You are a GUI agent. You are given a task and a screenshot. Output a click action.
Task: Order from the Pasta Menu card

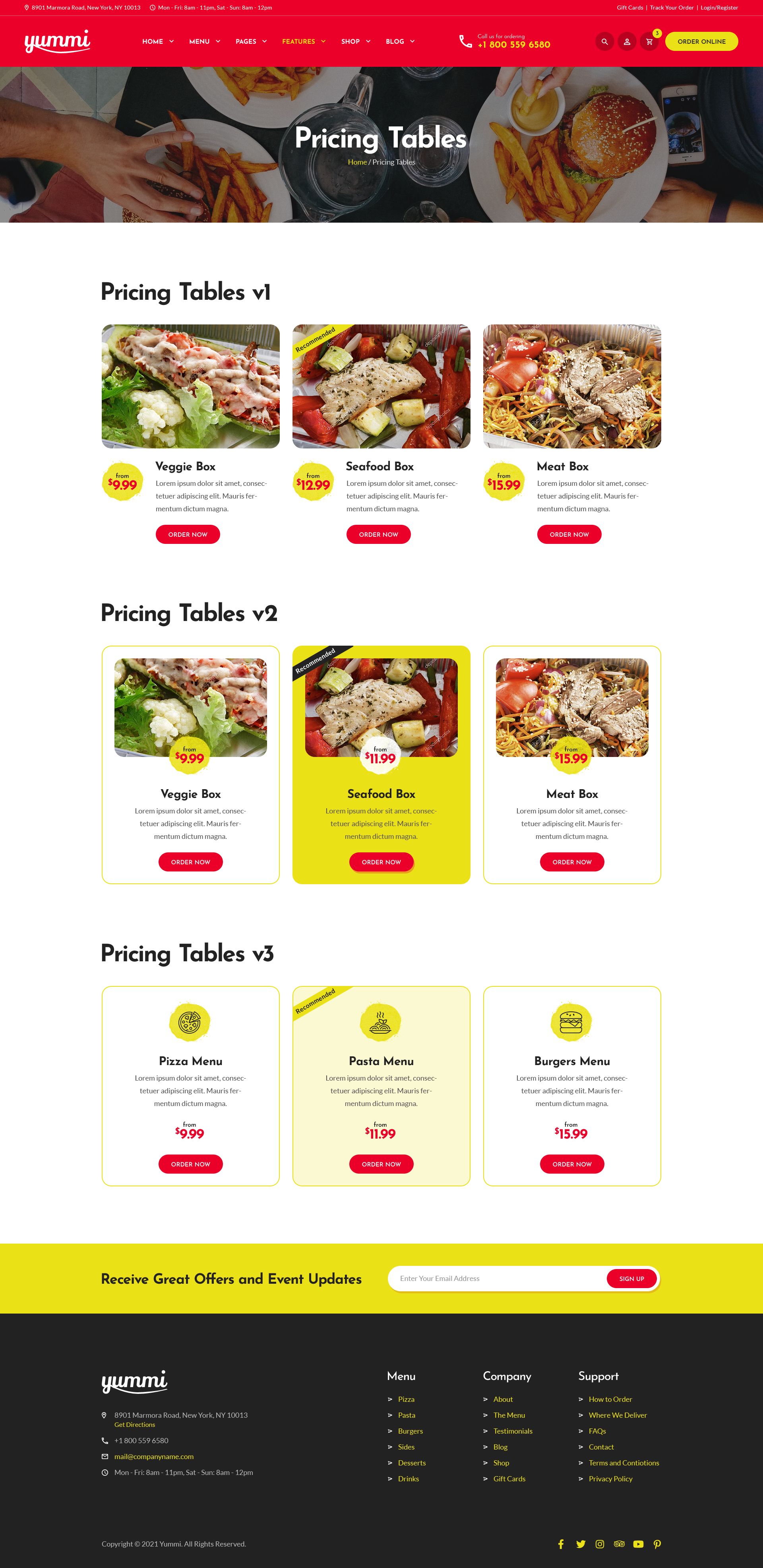(381, 1164)
